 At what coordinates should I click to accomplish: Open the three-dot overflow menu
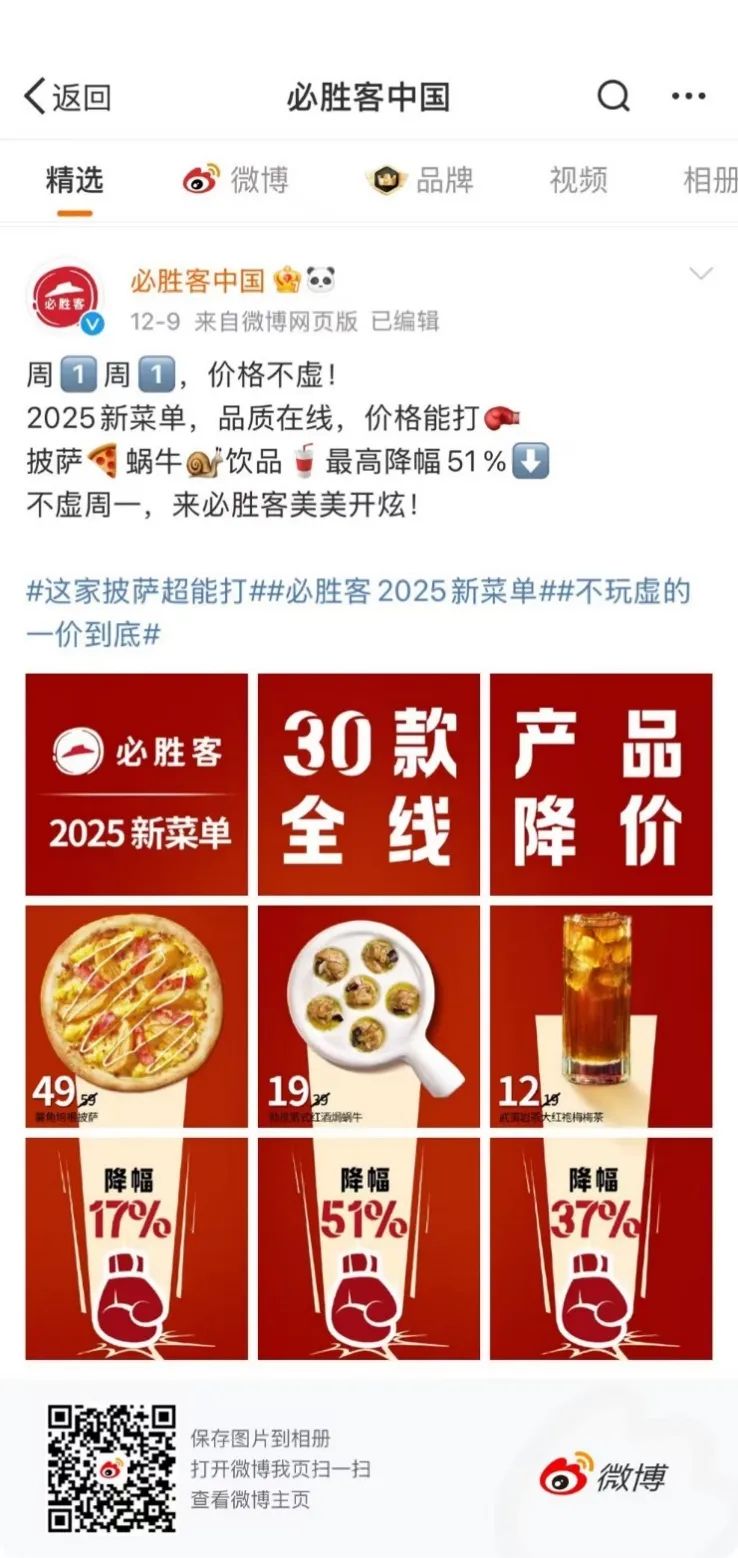(x=688, y=97)
